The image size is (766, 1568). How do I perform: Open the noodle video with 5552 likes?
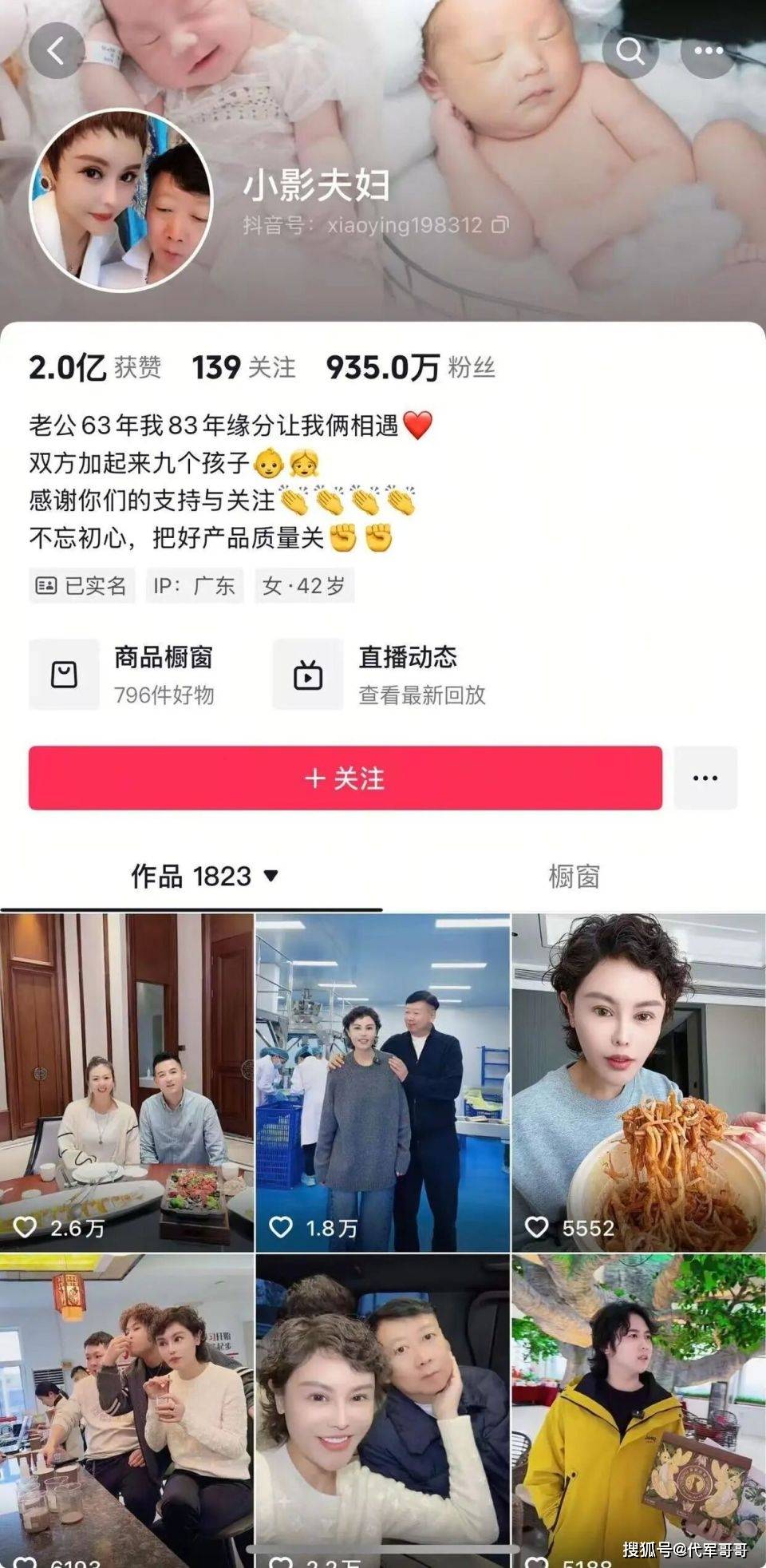[x=638, y=1082]
